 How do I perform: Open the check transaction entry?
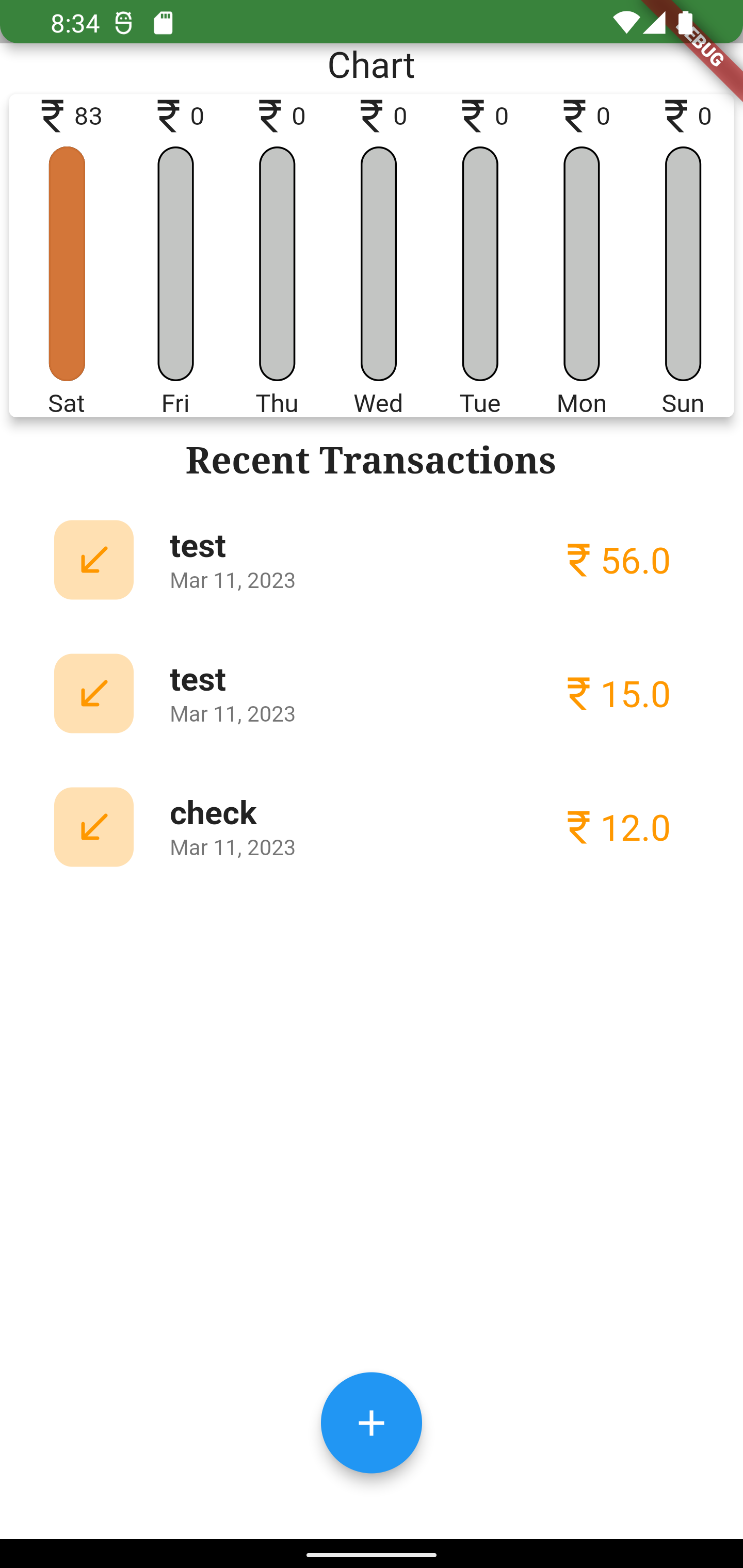tap(372, 826)
